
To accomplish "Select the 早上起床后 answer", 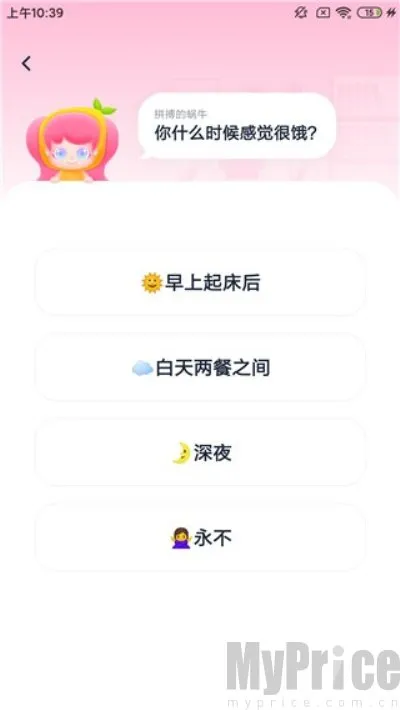I will click(200, 282).
